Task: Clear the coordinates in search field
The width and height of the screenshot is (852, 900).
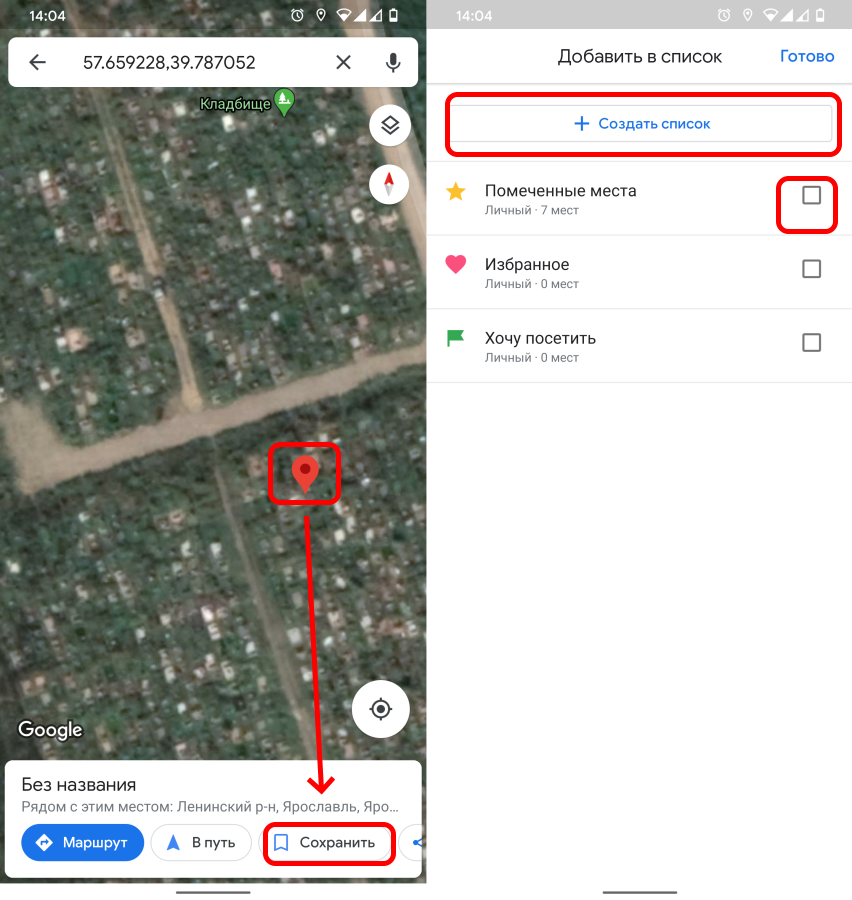Action: (x=343, y=62)
